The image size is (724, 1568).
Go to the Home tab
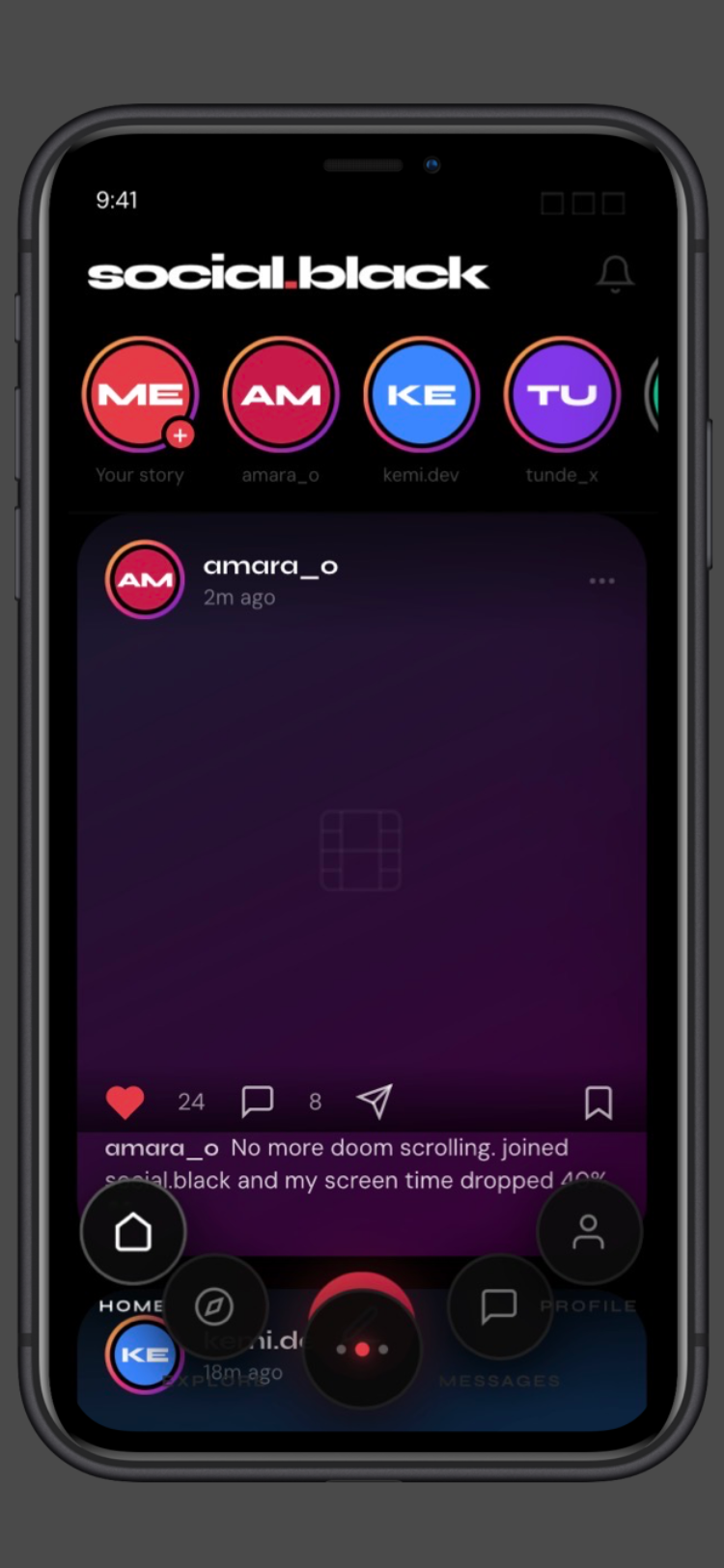(x=133, y=1233)
